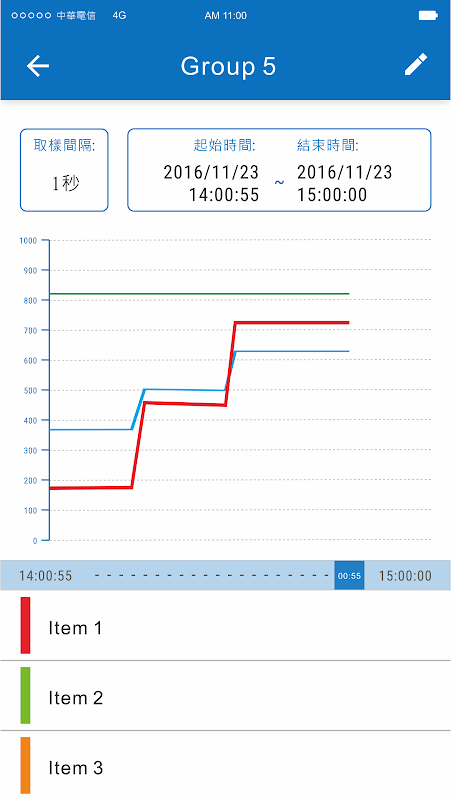The height and width of the screenshot is (800, 451).
Task: Edit Group 5 with the pencil icon
Action: pyautogui.click(x=416, y=65)
